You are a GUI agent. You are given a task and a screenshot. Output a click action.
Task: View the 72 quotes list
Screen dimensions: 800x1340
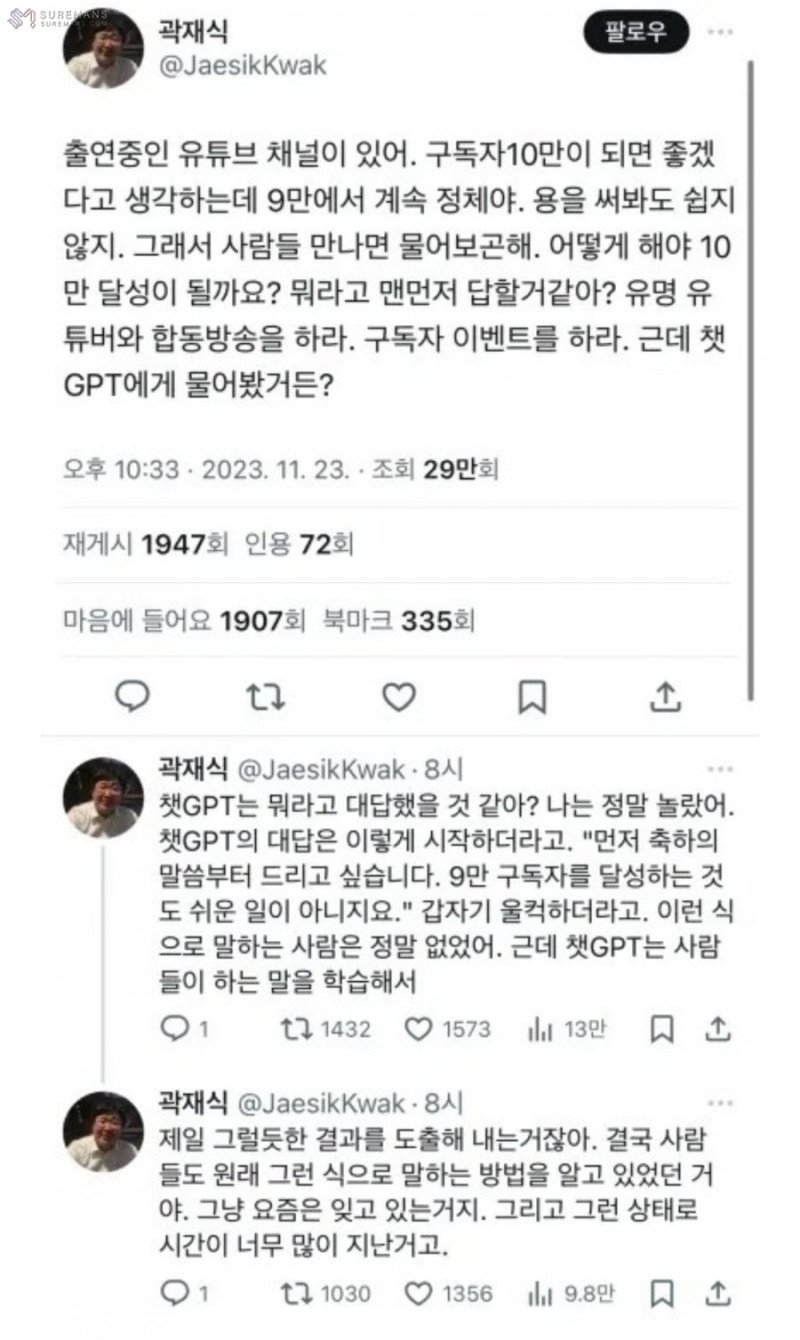(x=311, y=545)
